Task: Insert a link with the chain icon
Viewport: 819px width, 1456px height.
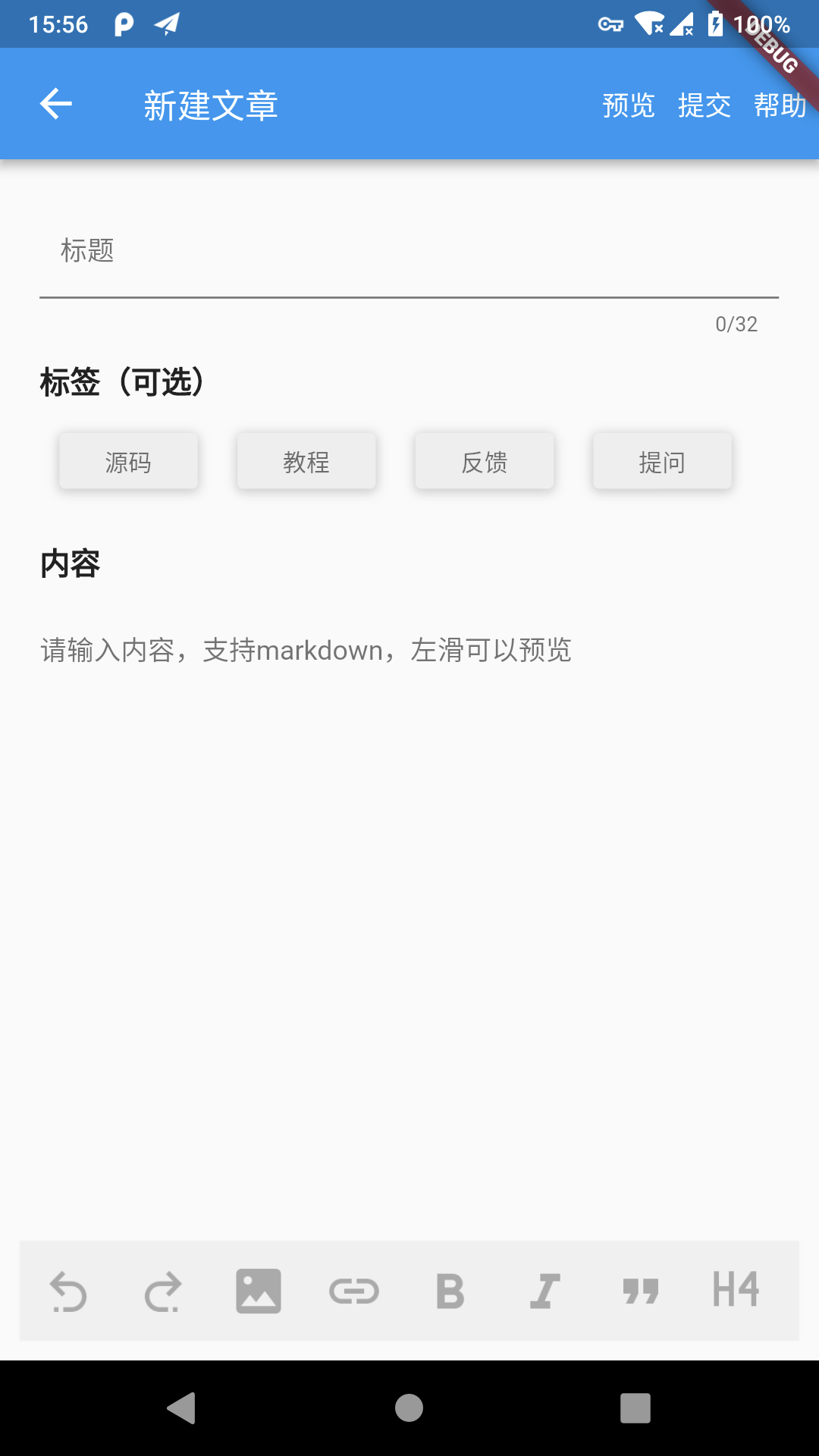Action: (x=354, y=1291)
